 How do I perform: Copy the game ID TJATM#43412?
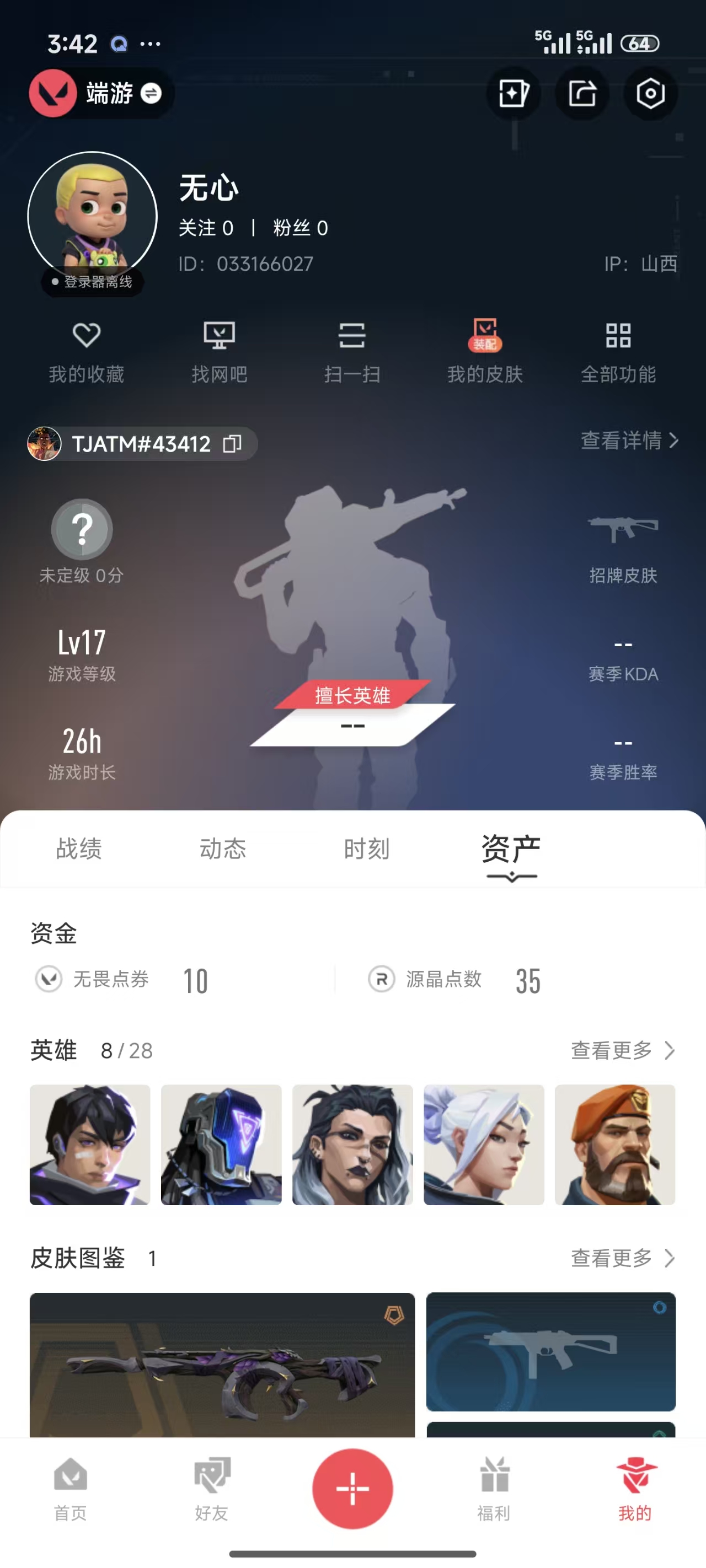tap(232, 444)
